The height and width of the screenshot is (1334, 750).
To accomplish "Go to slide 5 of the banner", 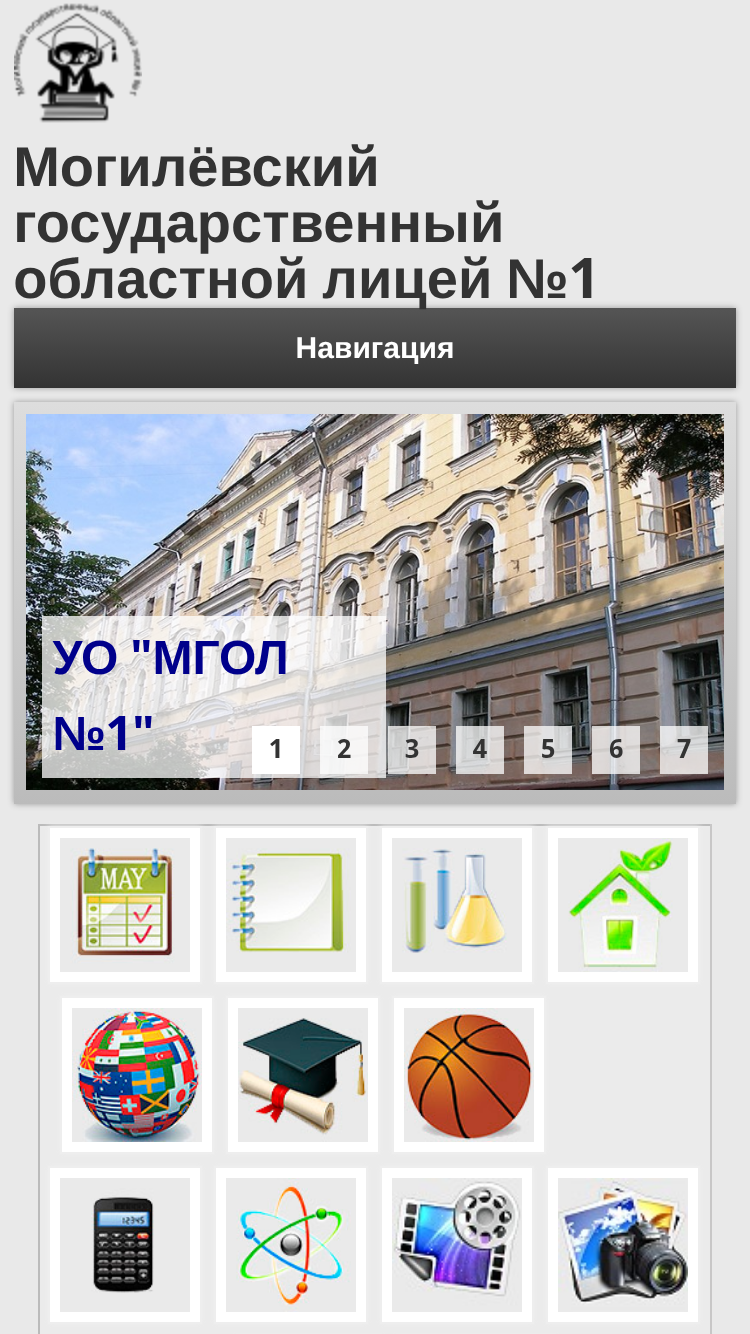I will click(548, 750).
